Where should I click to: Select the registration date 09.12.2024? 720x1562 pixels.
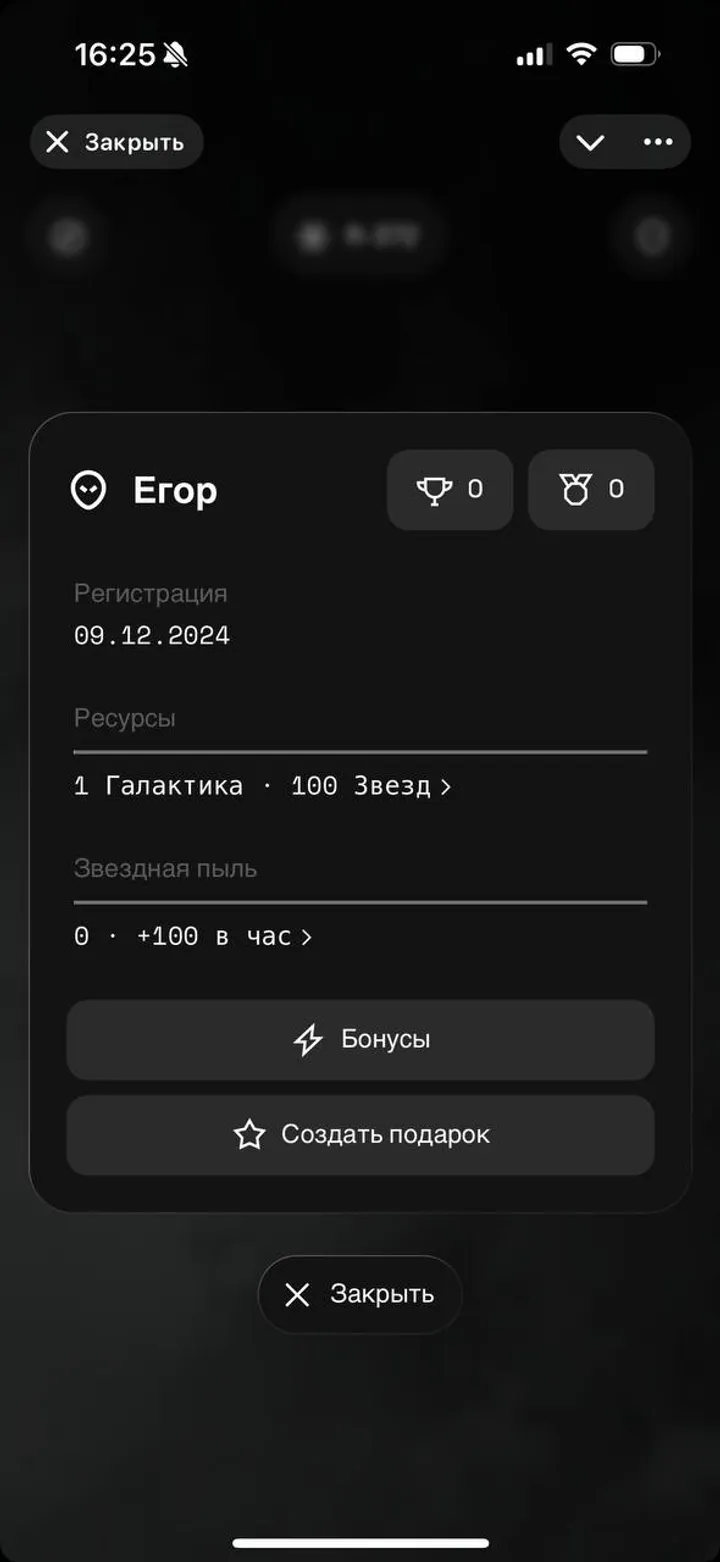151,634
